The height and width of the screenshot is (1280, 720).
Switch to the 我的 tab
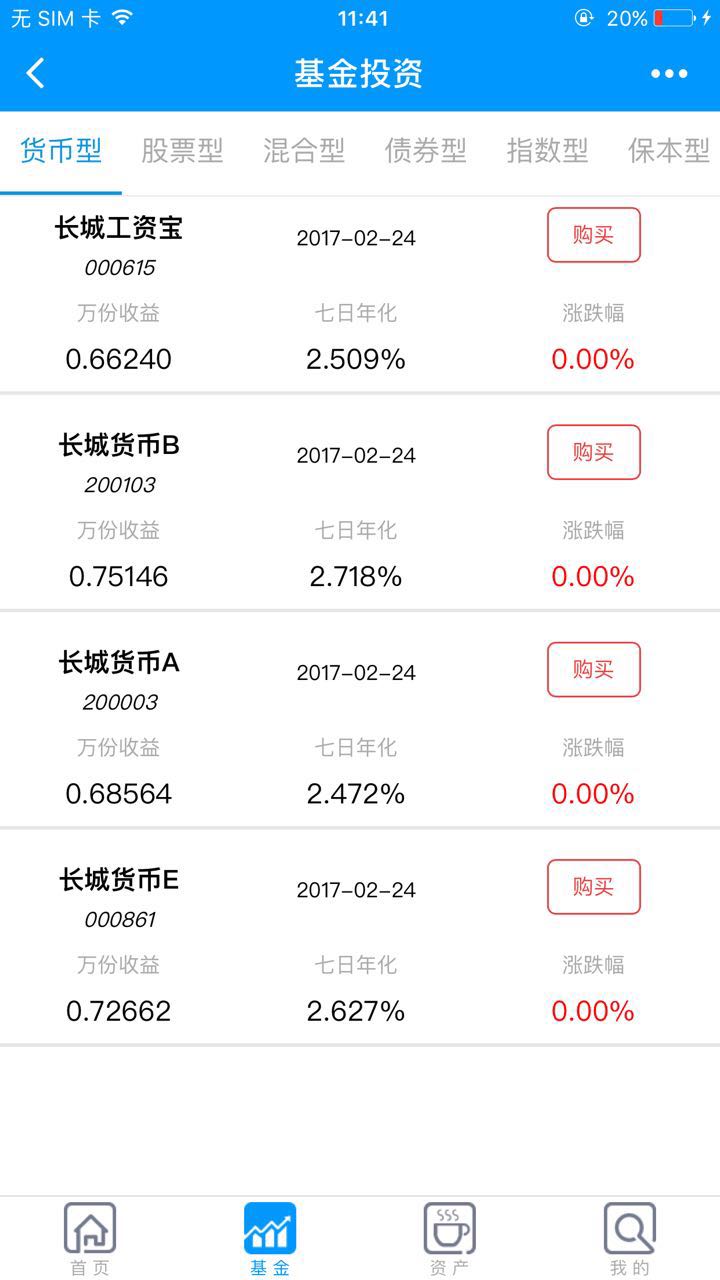[630, 1238]
